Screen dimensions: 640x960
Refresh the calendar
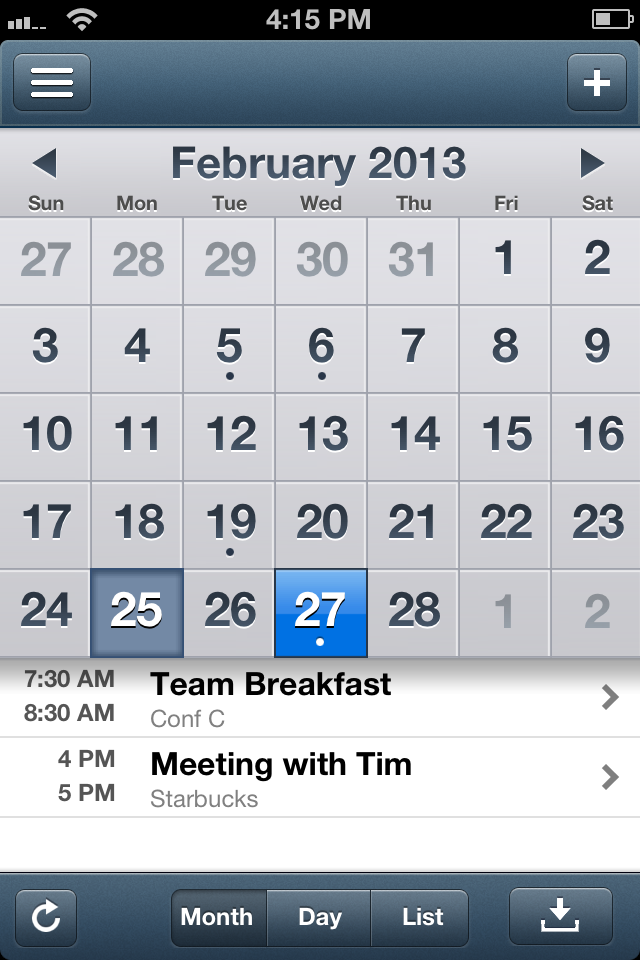pos(46,917)
